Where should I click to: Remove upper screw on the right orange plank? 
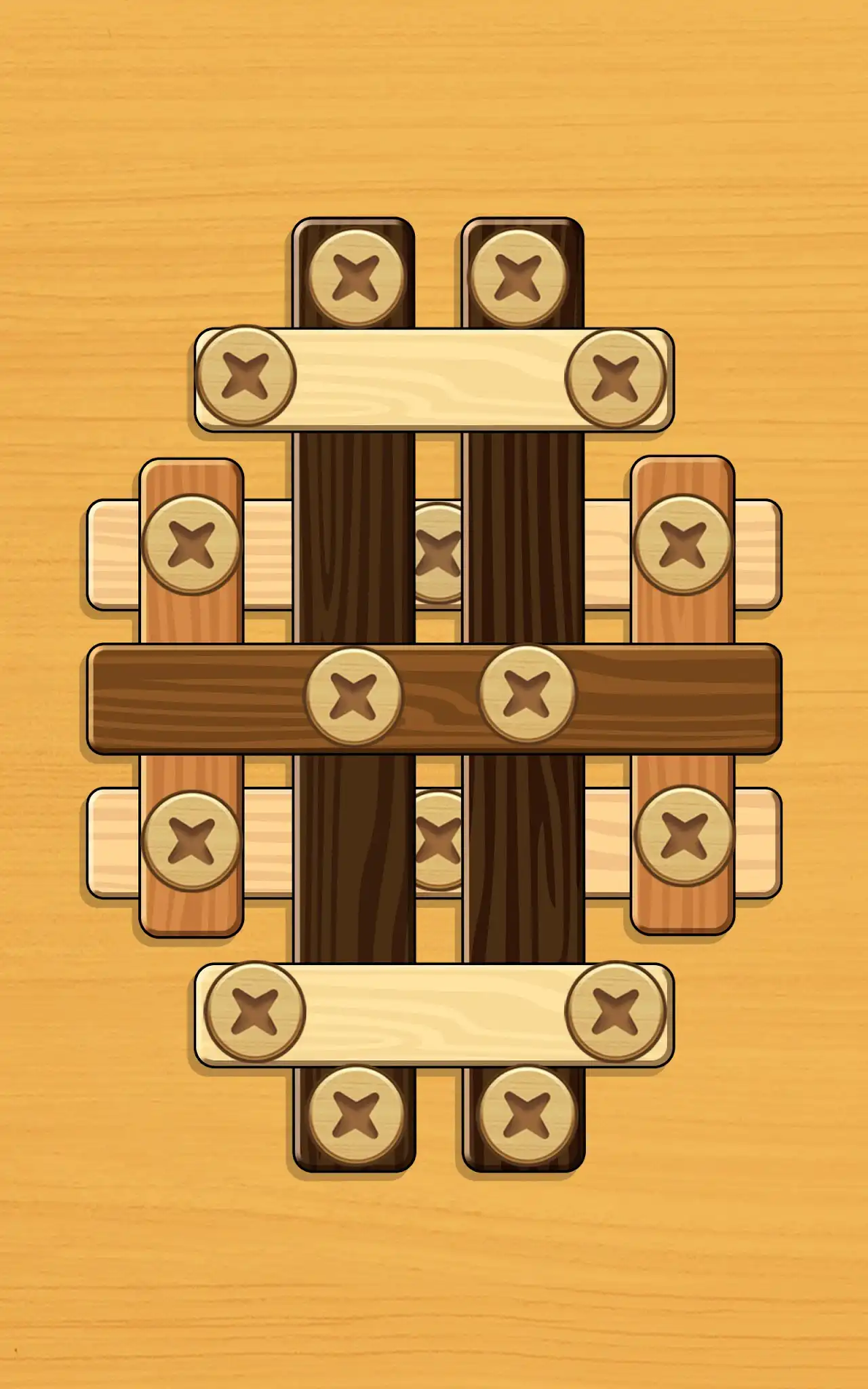(x=683, y=545)
